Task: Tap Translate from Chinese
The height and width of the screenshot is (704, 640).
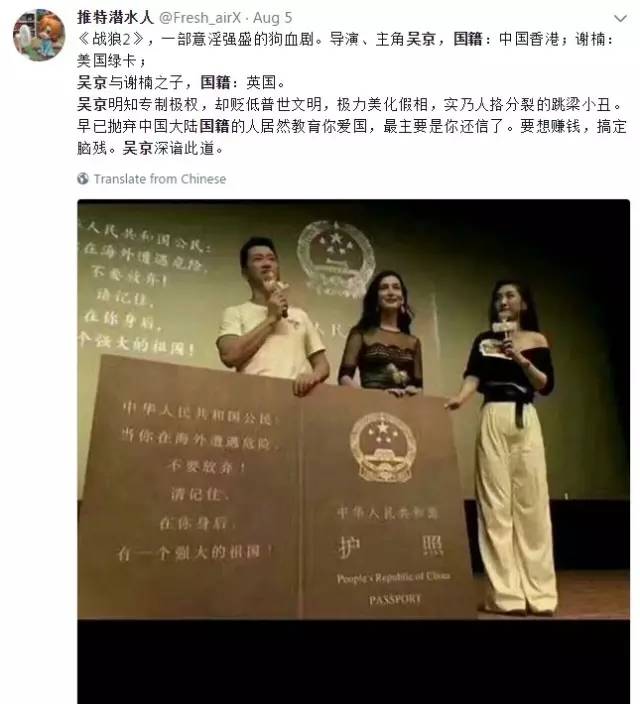Action: pos(159,179)
